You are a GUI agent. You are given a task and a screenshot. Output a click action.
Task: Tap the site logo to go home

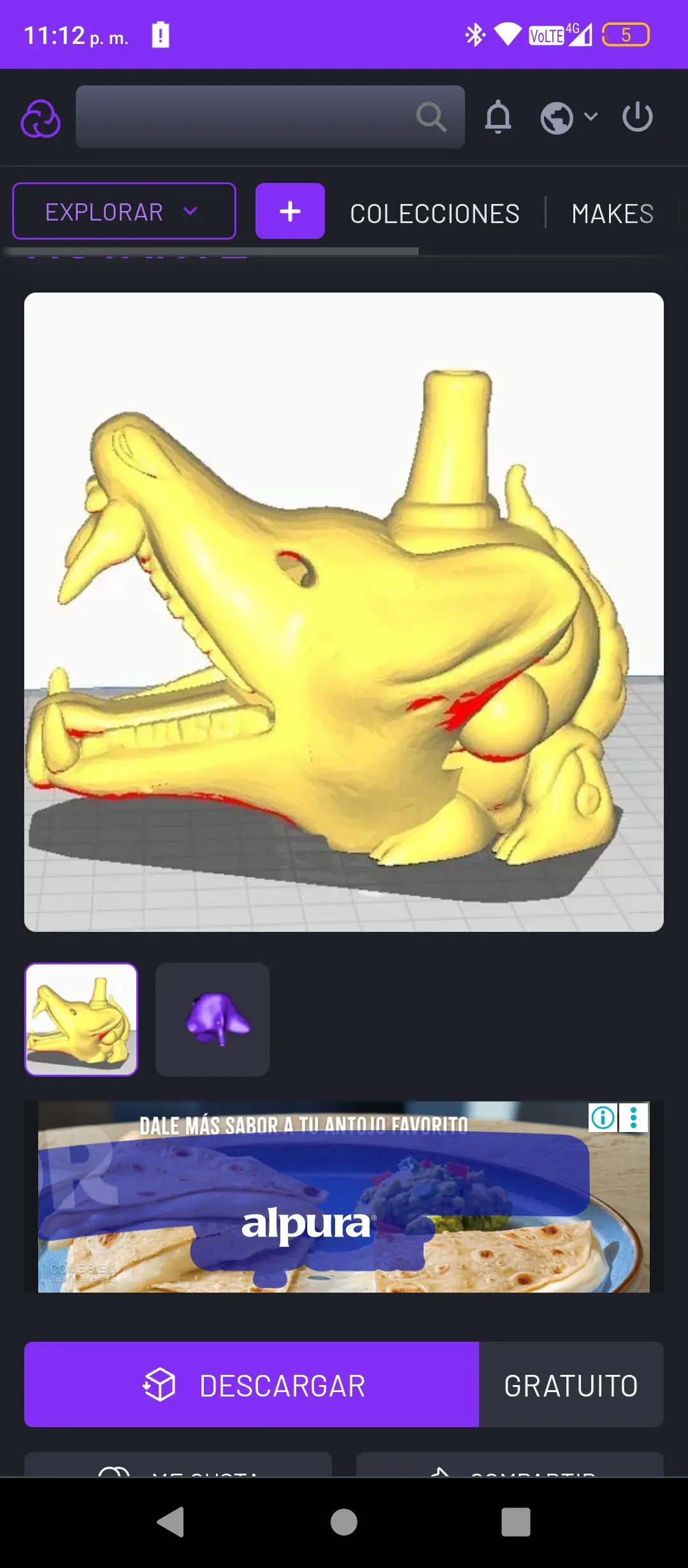[41, 119]
